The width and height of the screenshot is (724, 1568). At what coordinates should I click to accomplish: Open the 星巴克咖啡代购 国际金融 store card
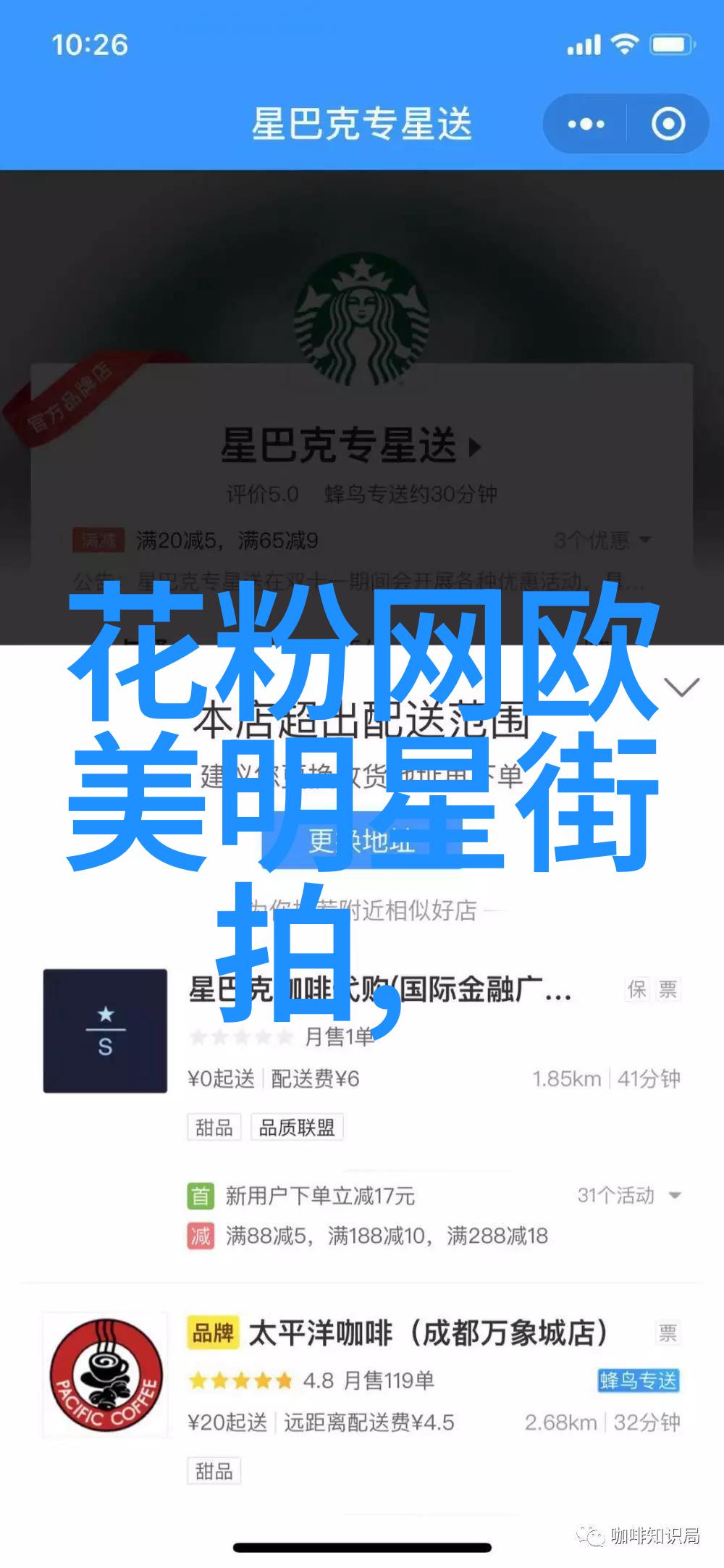[379, 990]
